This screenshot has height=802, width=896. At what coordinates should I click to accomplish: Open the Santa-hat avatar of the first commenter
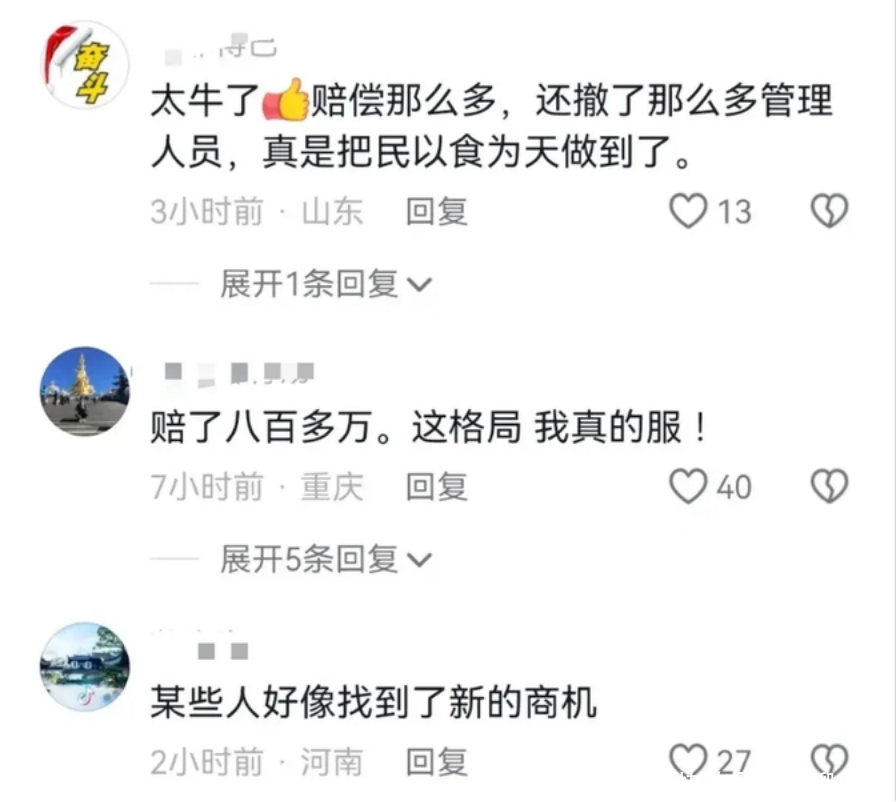[x=84, y=64]
